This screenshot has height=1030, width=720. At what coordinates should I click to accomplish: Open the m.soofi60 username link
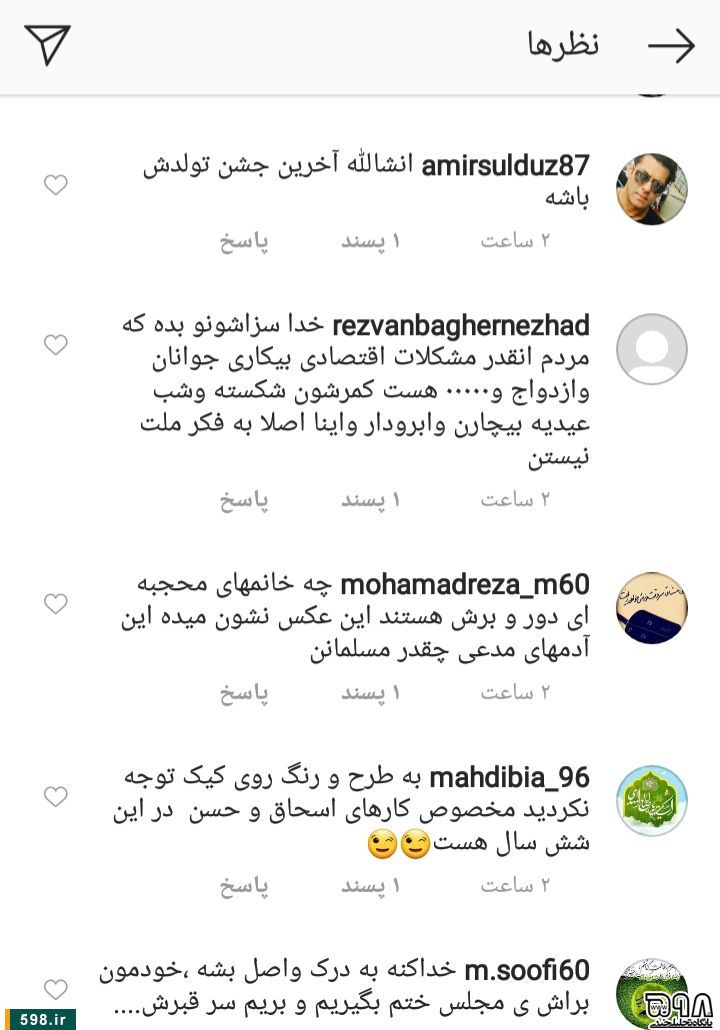click(526, 970)
